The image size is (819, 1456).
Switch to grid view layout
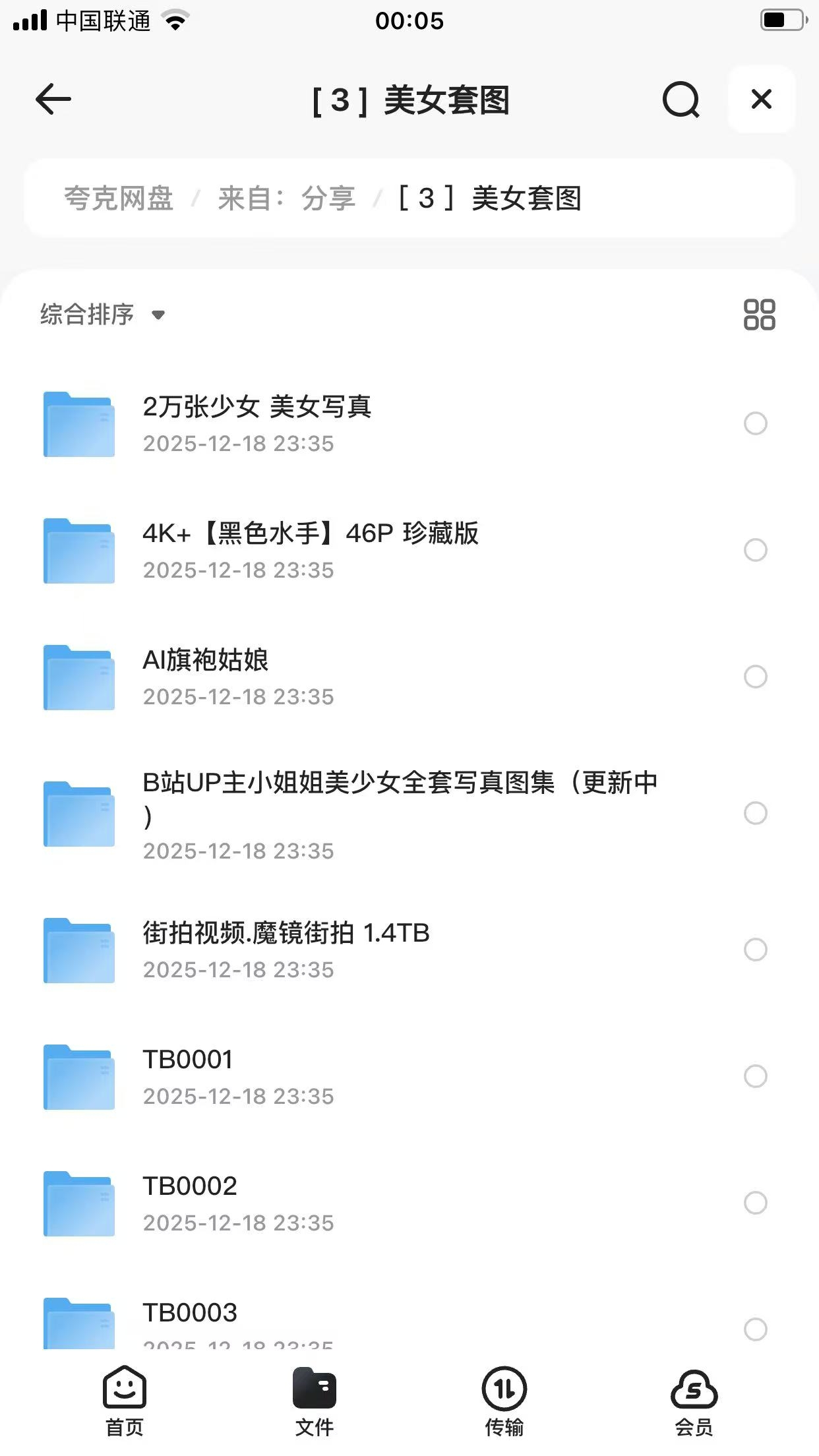click(759, 315)
